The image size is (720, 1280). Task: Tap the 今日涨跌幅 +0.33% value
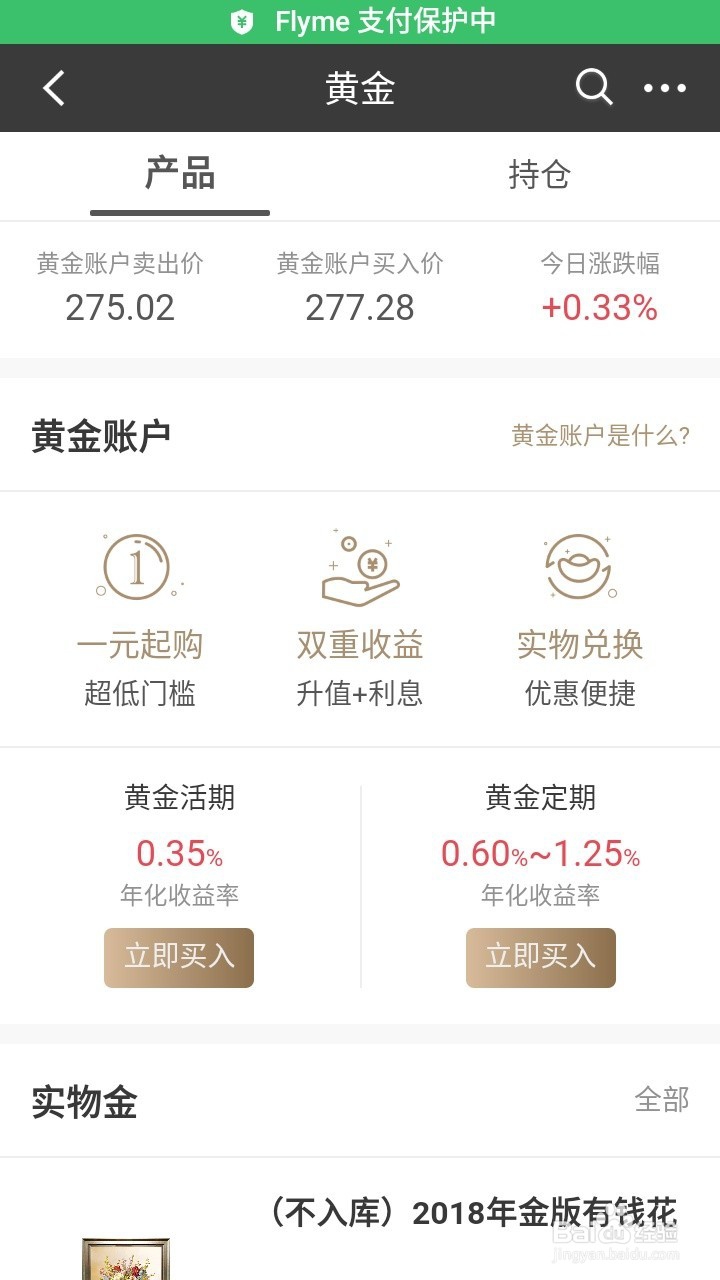598,308
